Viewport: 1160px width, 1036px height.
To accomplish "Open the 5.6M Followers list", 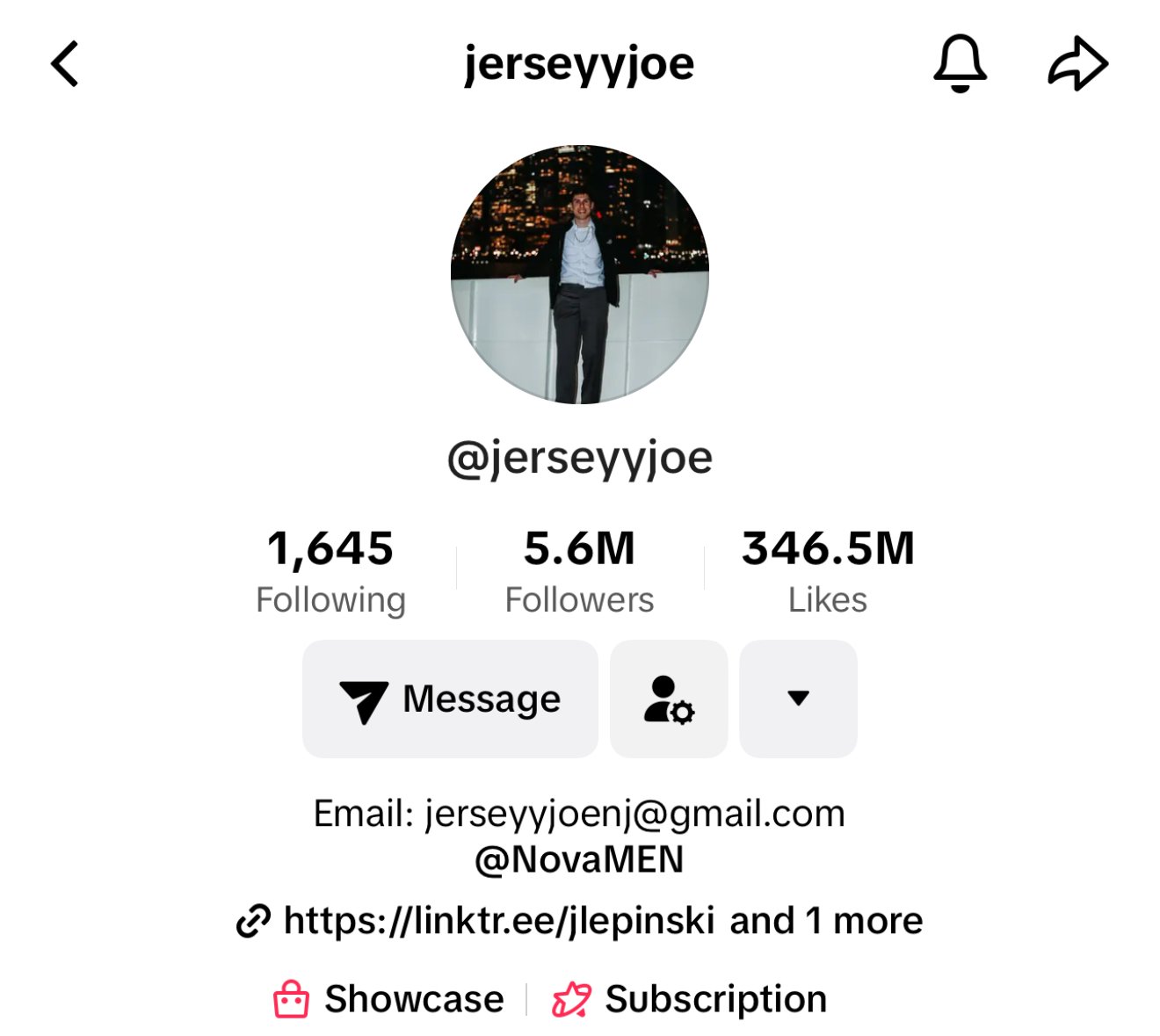I will coord(579,571).
